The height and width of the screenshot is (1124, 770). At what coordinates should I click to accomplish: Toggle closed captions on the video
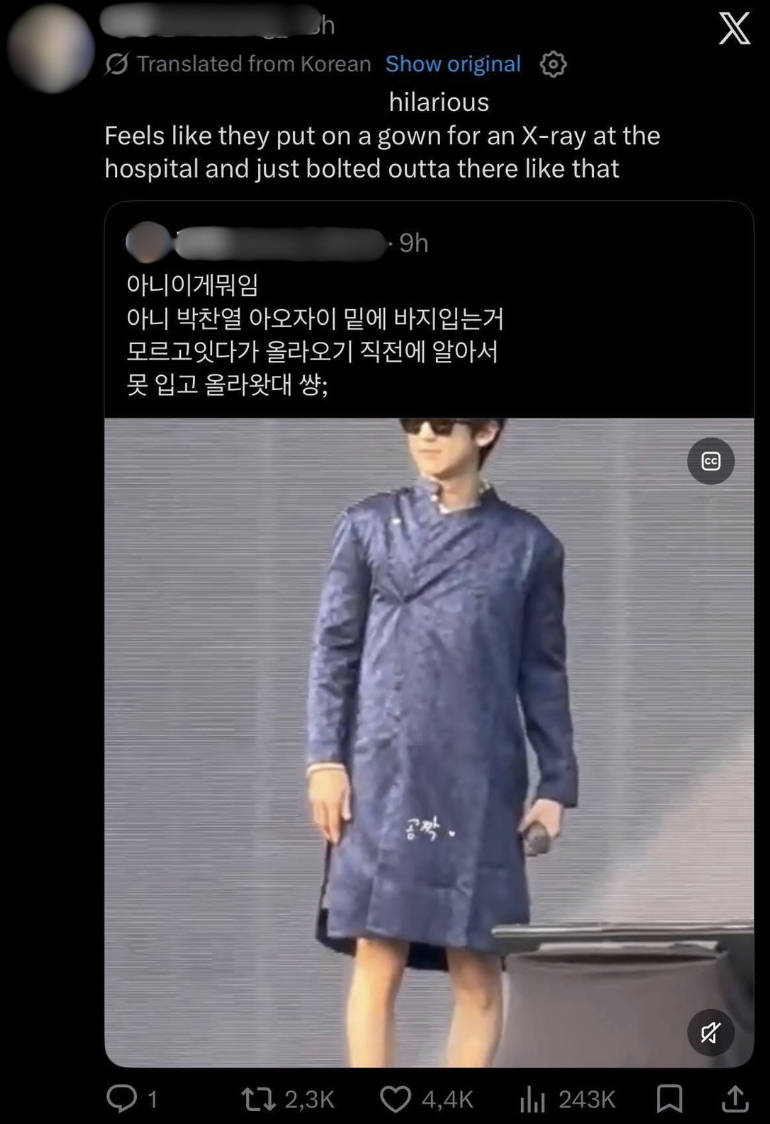[x=711, y=461]
